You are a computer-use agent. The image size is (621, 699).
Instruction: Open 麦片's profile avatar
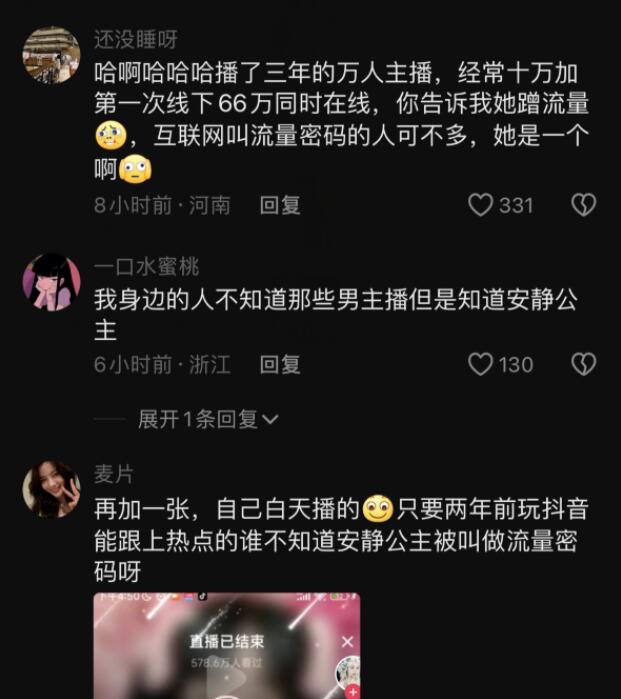[51, 489]
